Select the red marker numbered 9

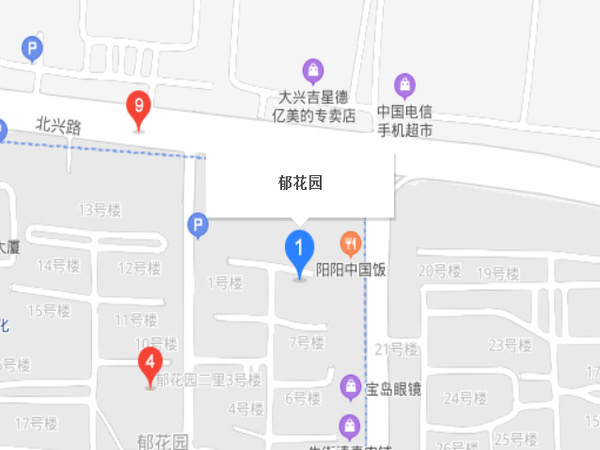pos(138,106)
